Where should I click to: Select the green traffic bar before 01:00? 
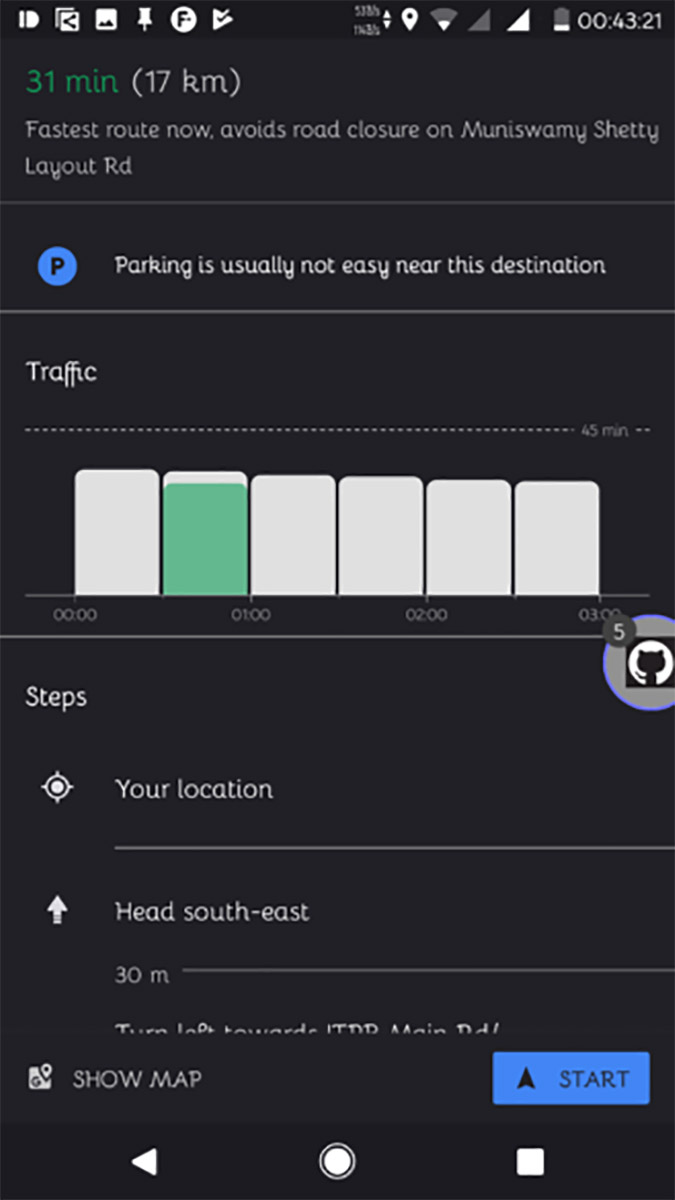point(205,538)
